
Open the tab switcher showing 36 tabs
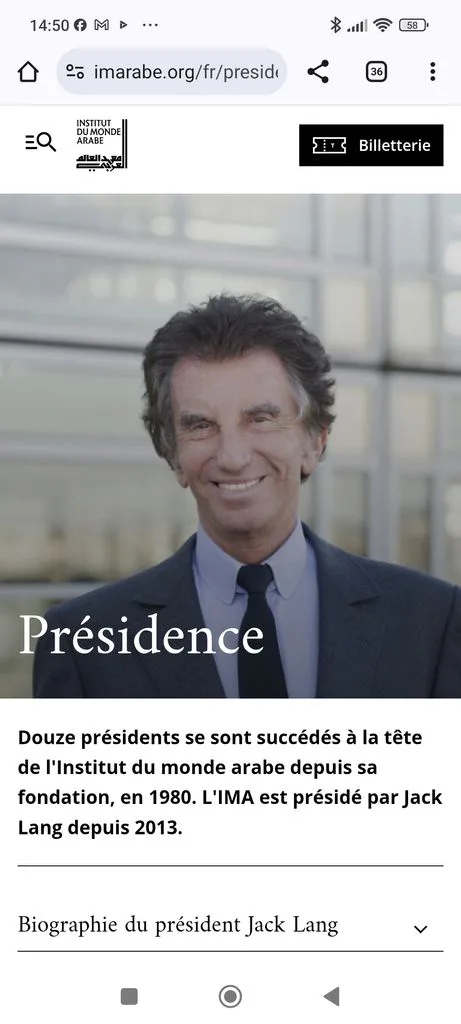[x=376, y=72]
